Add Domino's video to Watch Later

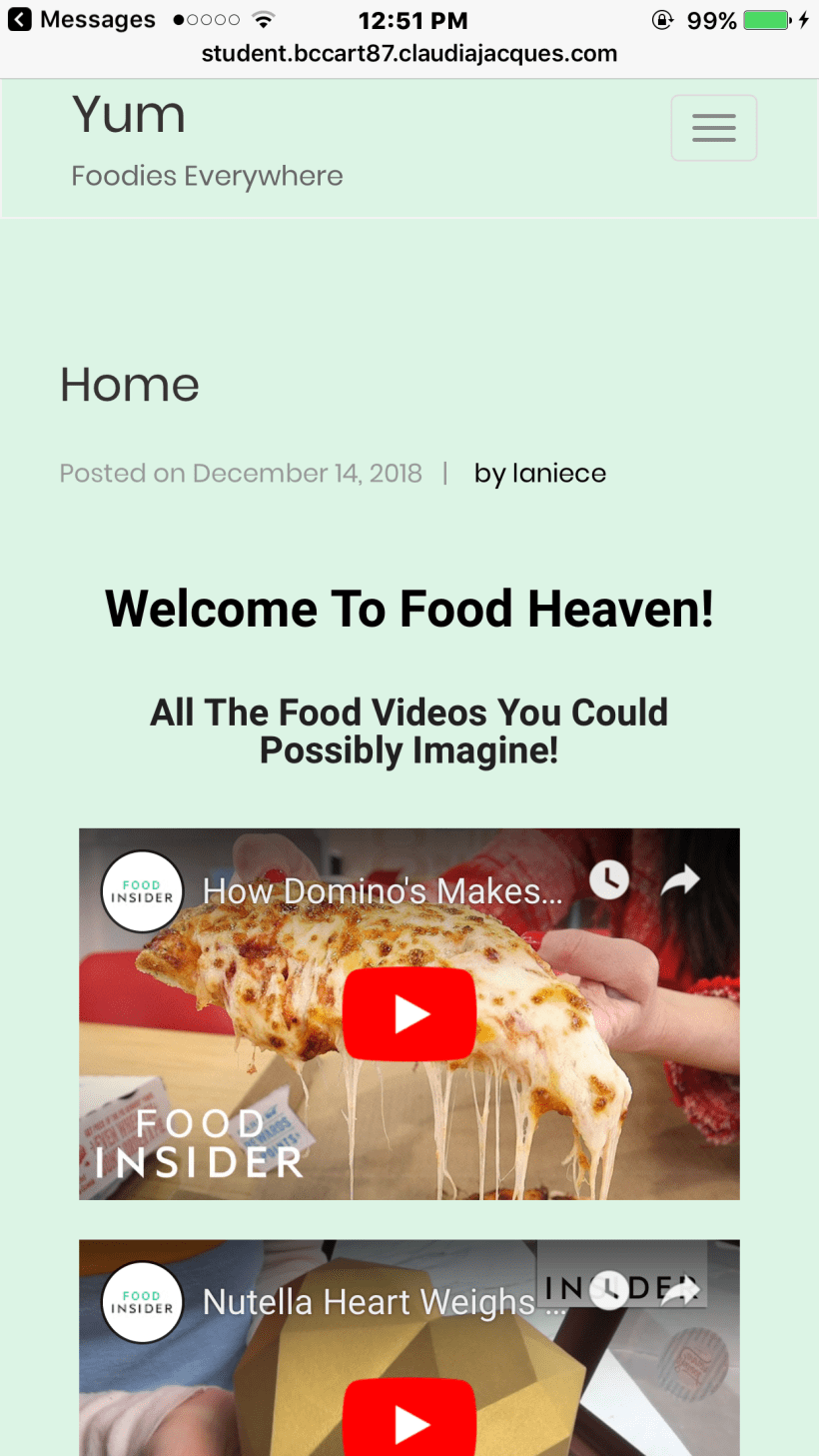pos(609,880)
